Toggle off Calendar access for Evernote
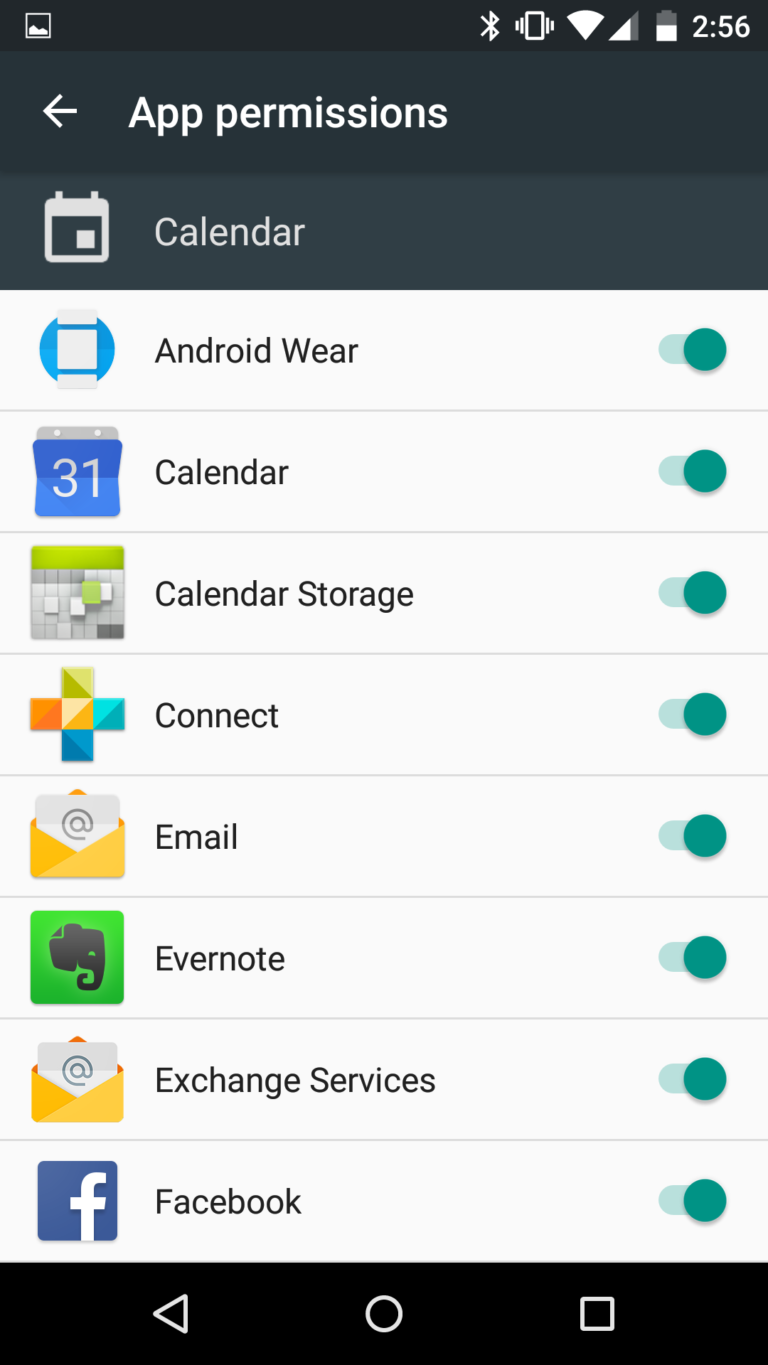 (691, 957)
